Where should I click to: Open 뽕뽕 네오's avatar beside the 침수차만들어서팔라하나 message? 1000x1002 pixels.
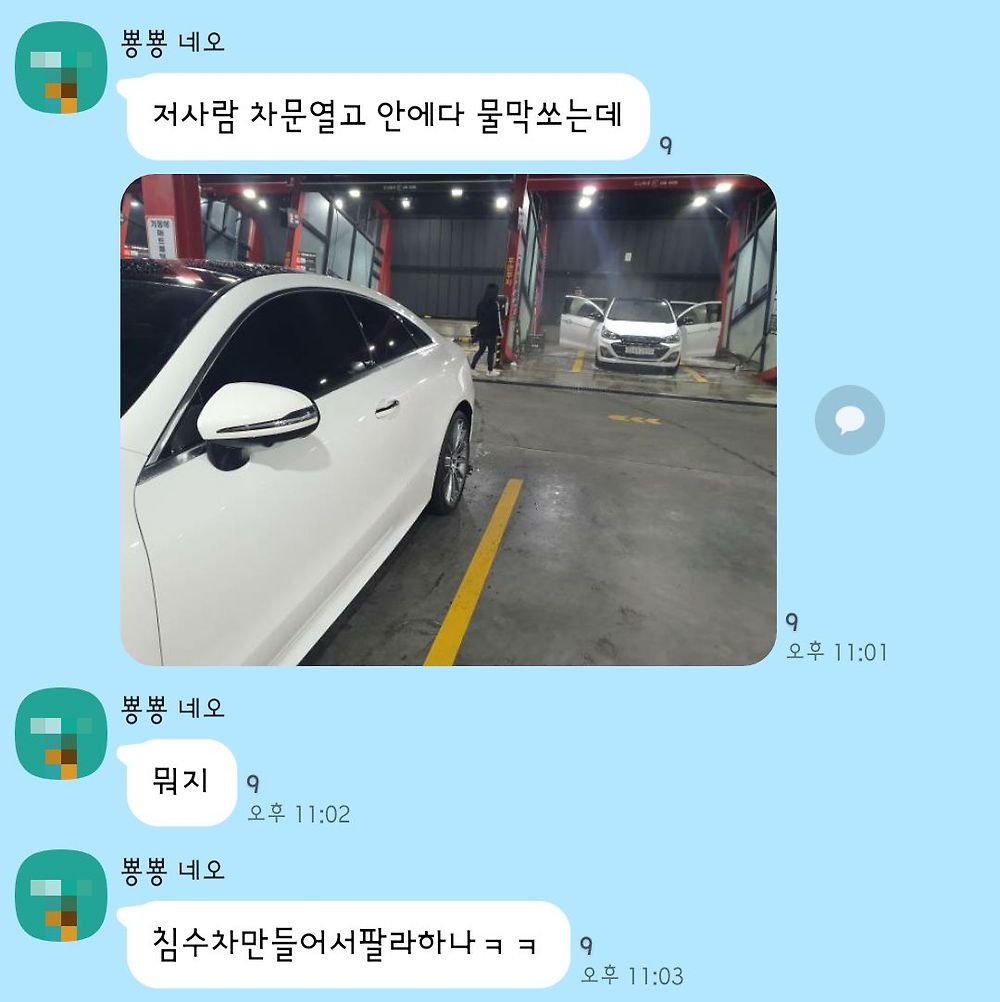coord(61,896)
